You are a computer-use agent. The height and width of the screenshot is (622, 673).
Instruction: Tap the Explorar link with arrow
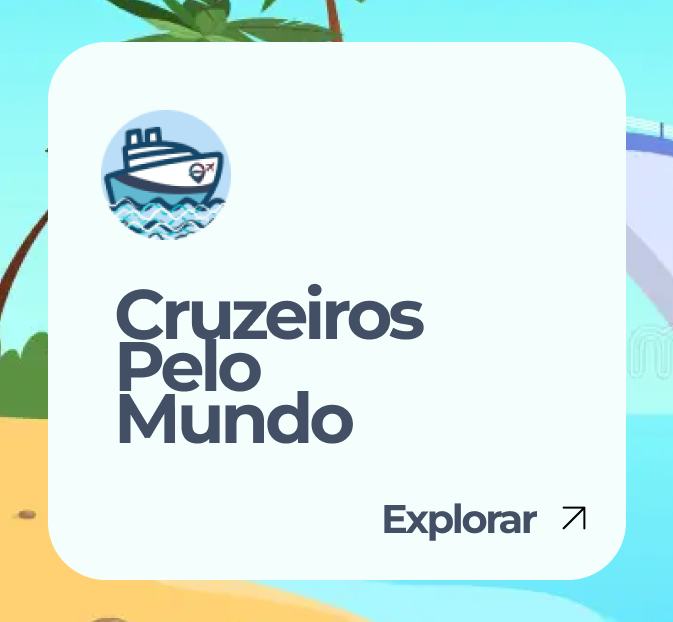(484, 520)
